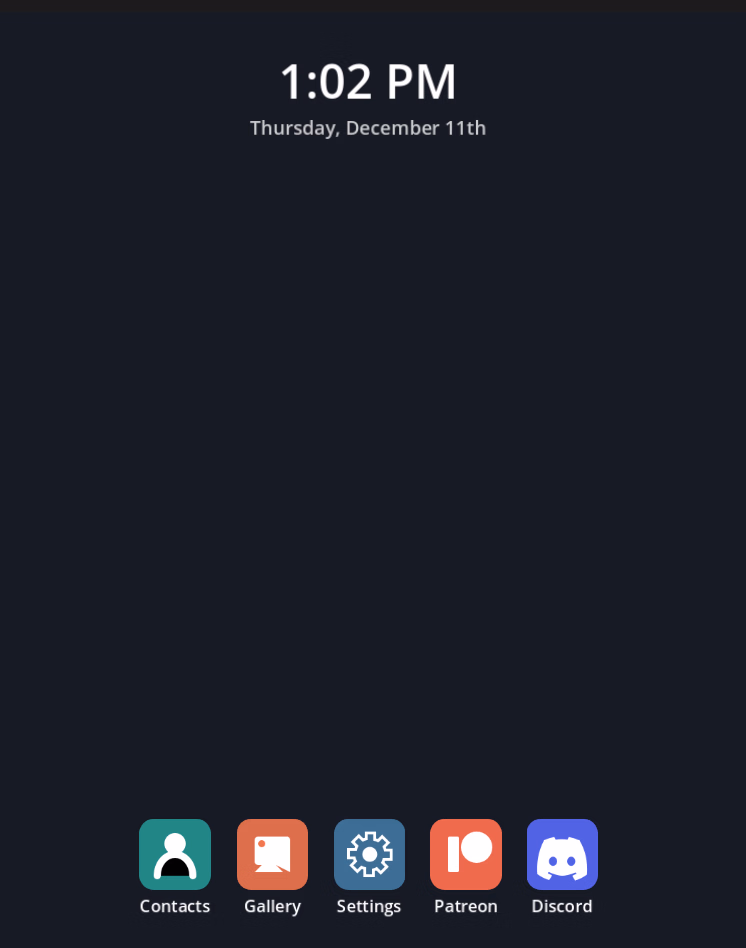The image size is (746, 948).
Task: Open the Discord app
Action: pos(562,854)
